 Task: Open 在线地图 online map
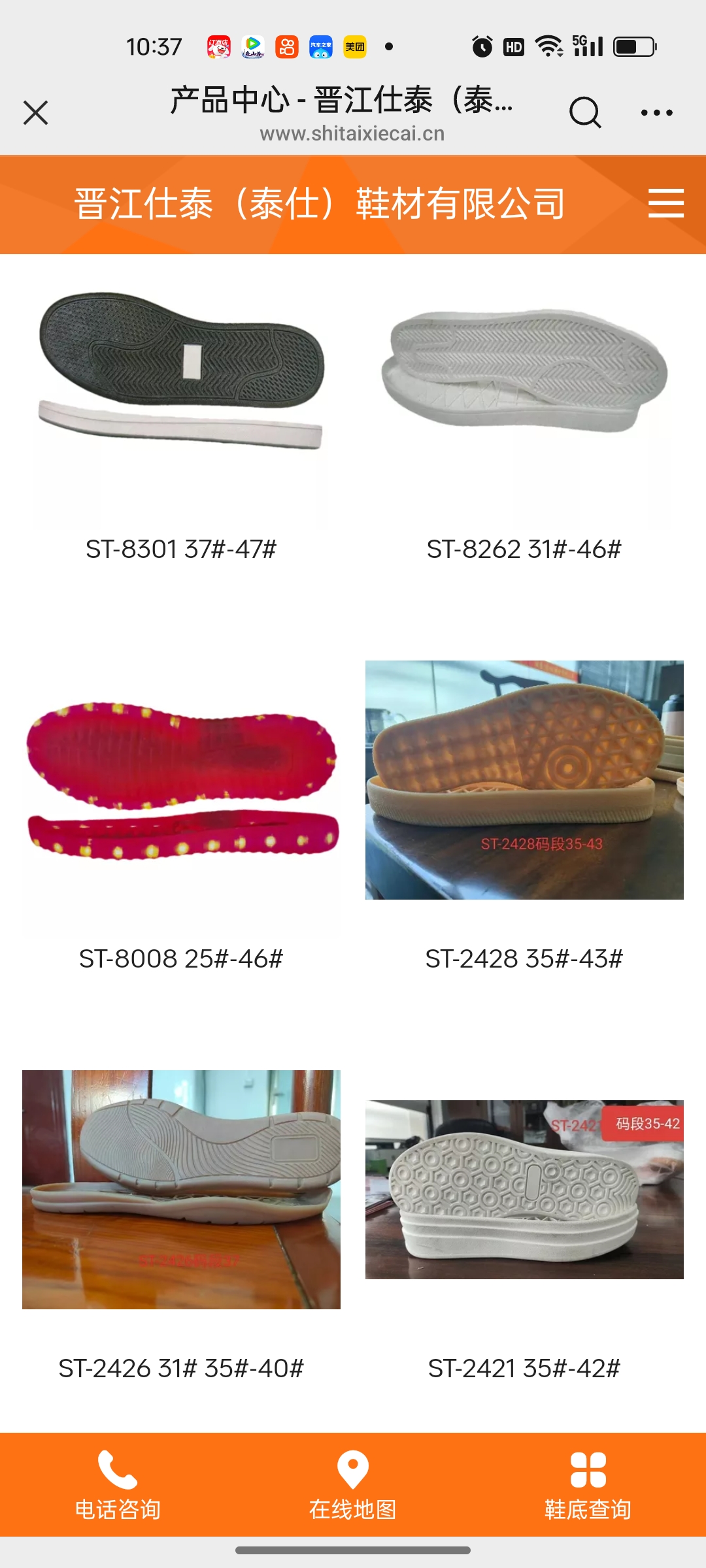coord(353,1484)
